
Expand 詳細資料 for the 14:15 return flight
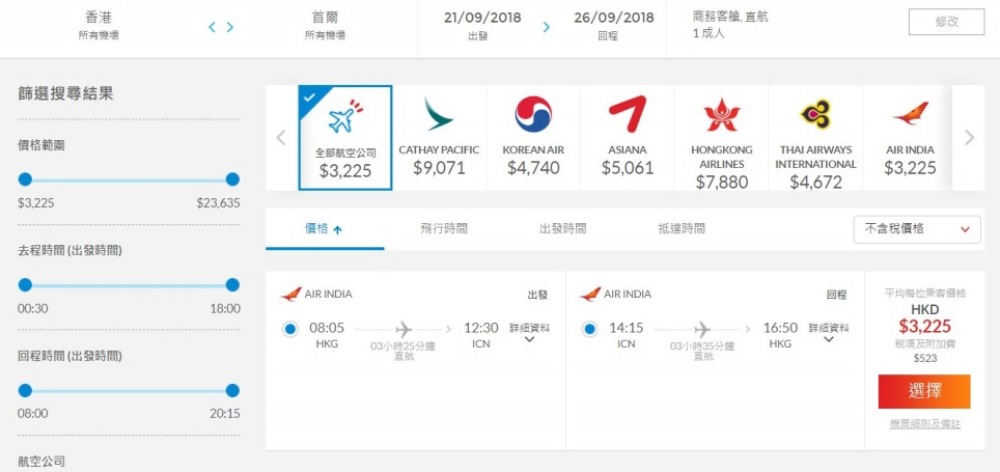pos(828,333)
